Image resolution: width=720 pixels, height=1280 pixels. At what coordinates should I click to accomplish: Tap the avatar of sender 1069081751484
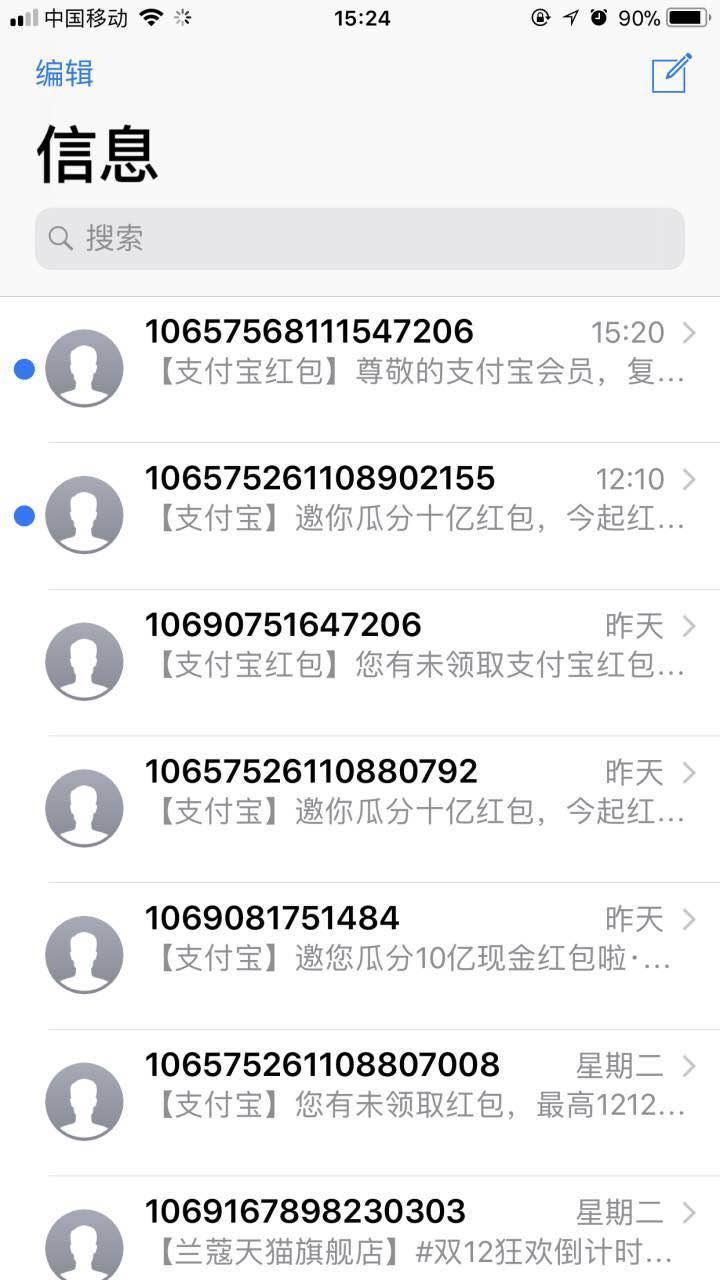(x=84, y=953)
